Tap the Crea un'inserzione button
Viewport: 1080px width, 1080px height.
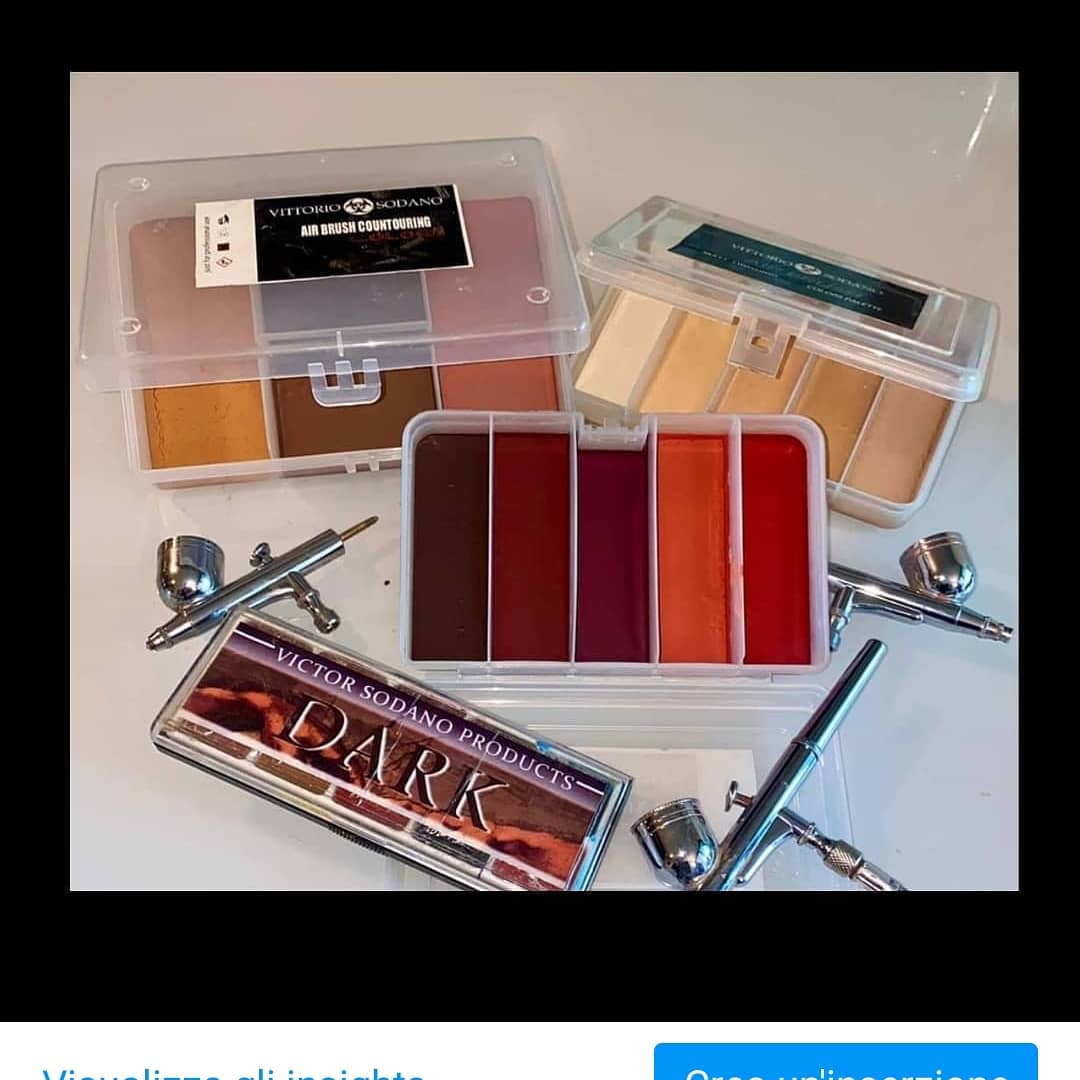pyautogui.click(x=846, y=1066)
